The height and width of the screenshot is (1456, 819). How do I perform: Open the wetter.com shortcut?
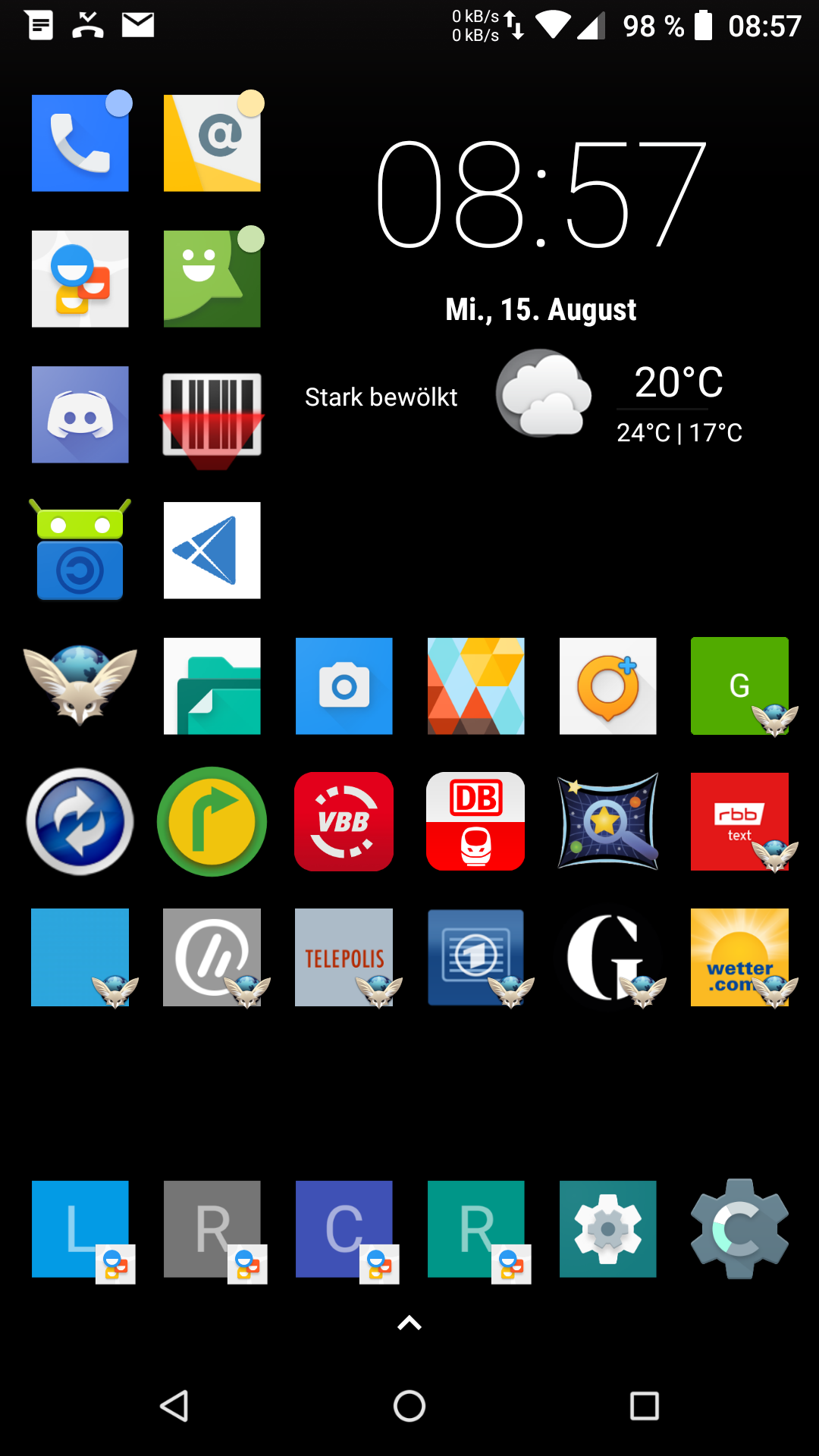tap(739, 957)
